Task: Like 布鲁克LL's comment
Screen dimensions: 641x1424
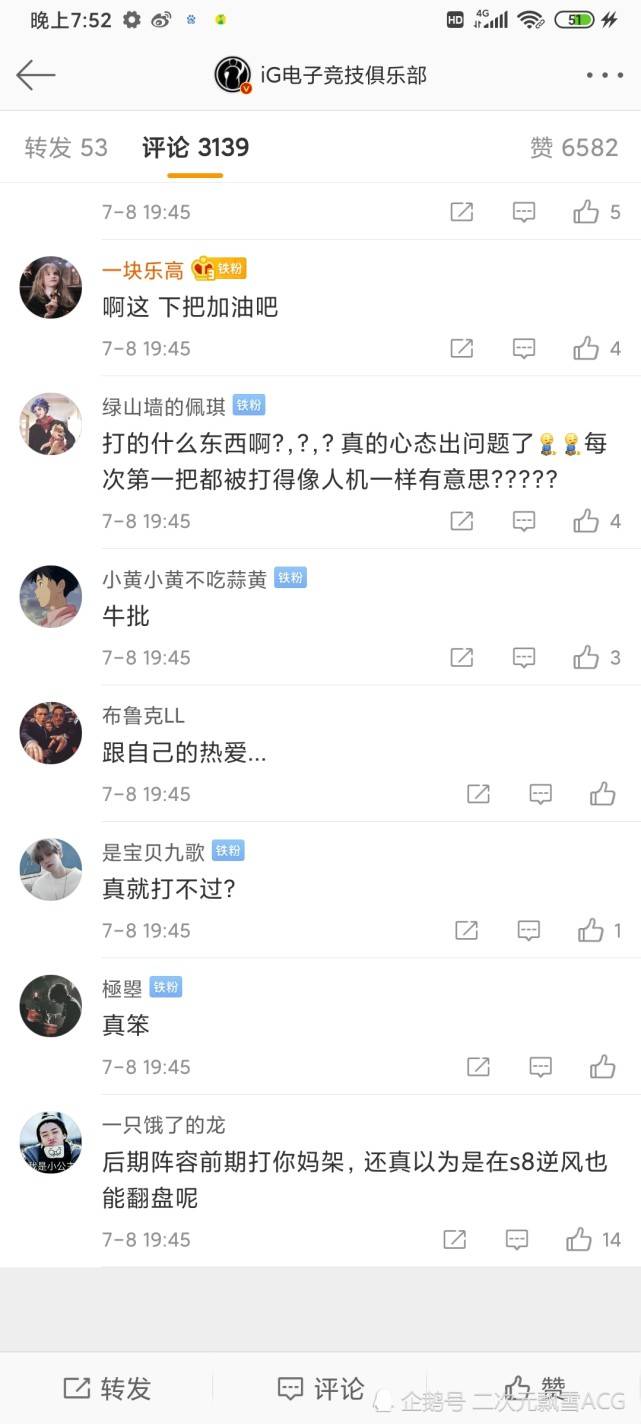Action: click(602, 794)
